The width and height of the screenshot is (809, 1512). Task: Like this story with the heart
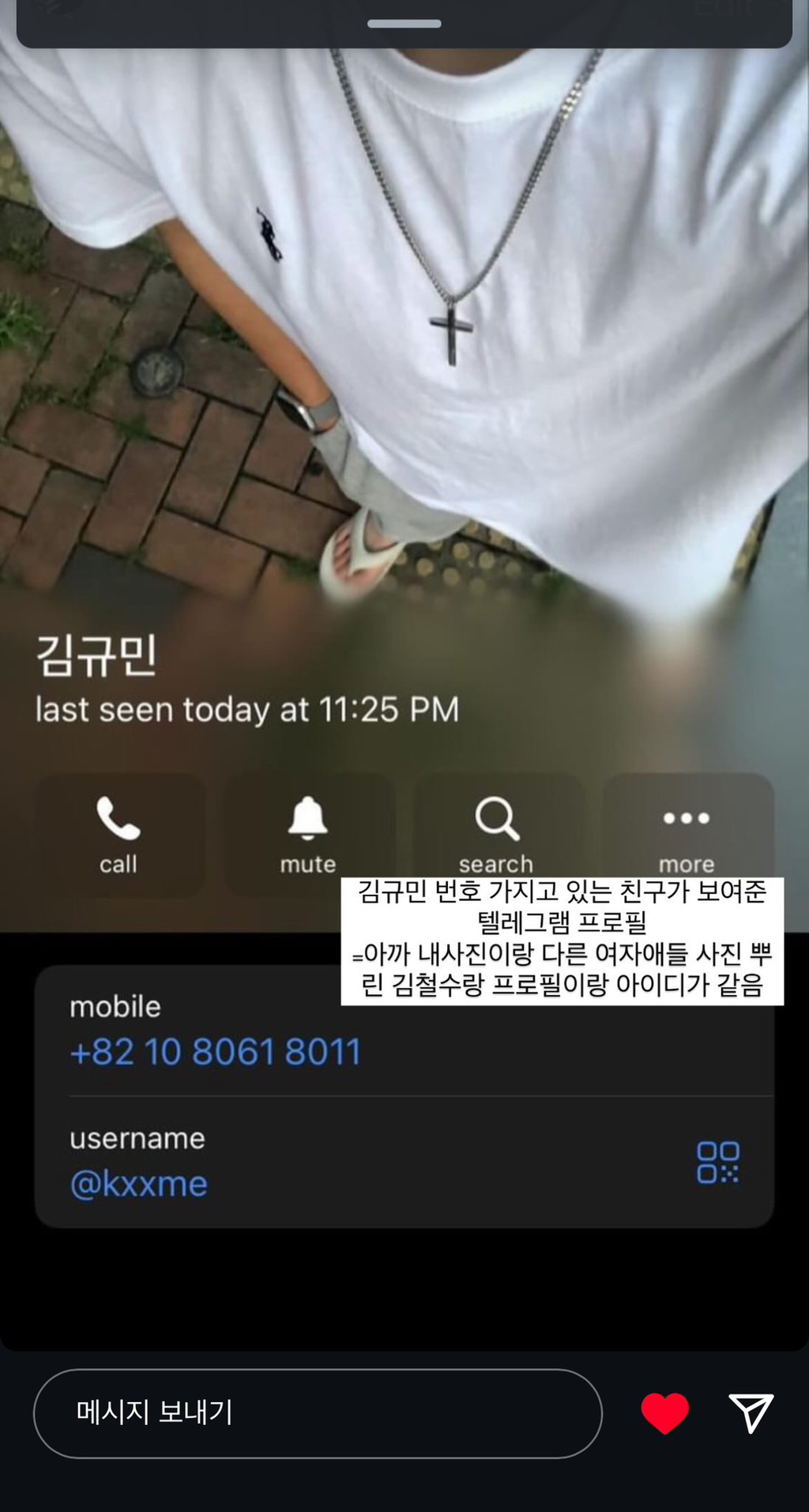click(664, 1413)
